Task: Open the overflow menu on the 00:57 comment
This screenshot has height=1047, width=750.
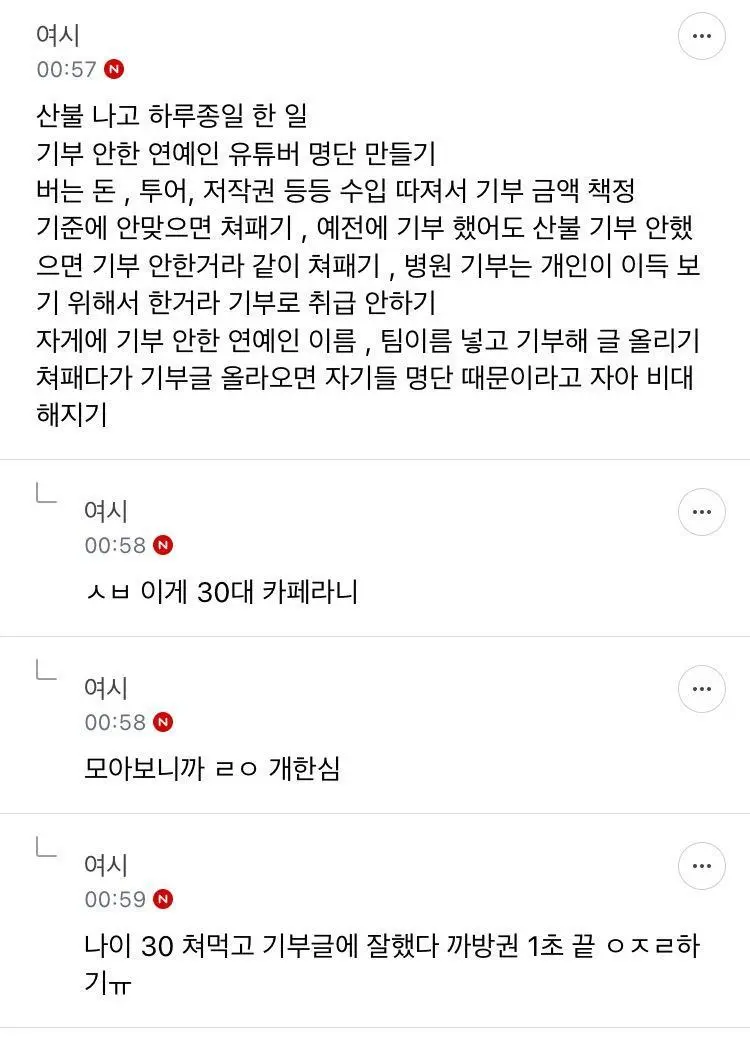Action: tap(701, 37)
